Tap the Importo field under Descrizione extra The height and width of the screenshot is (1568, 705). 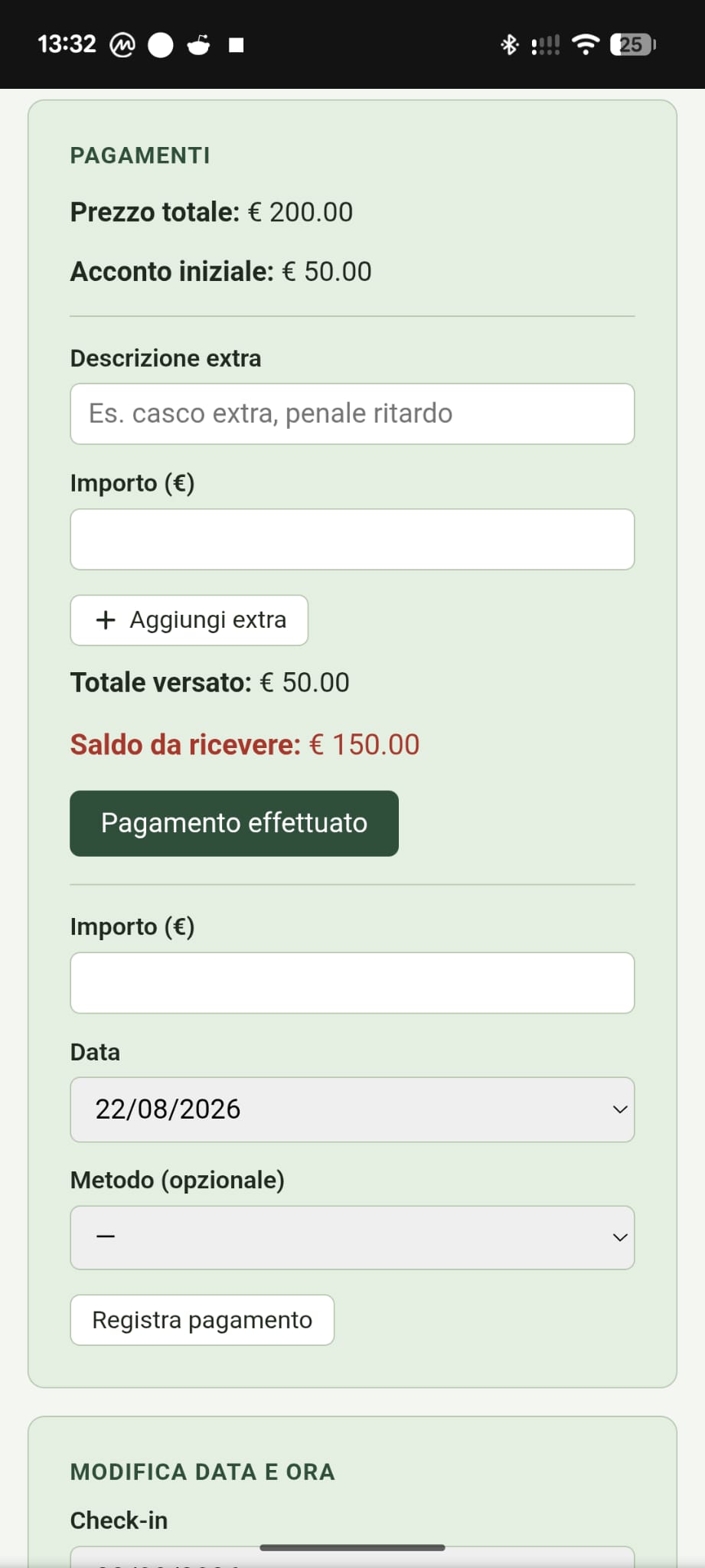click(352, 539)
